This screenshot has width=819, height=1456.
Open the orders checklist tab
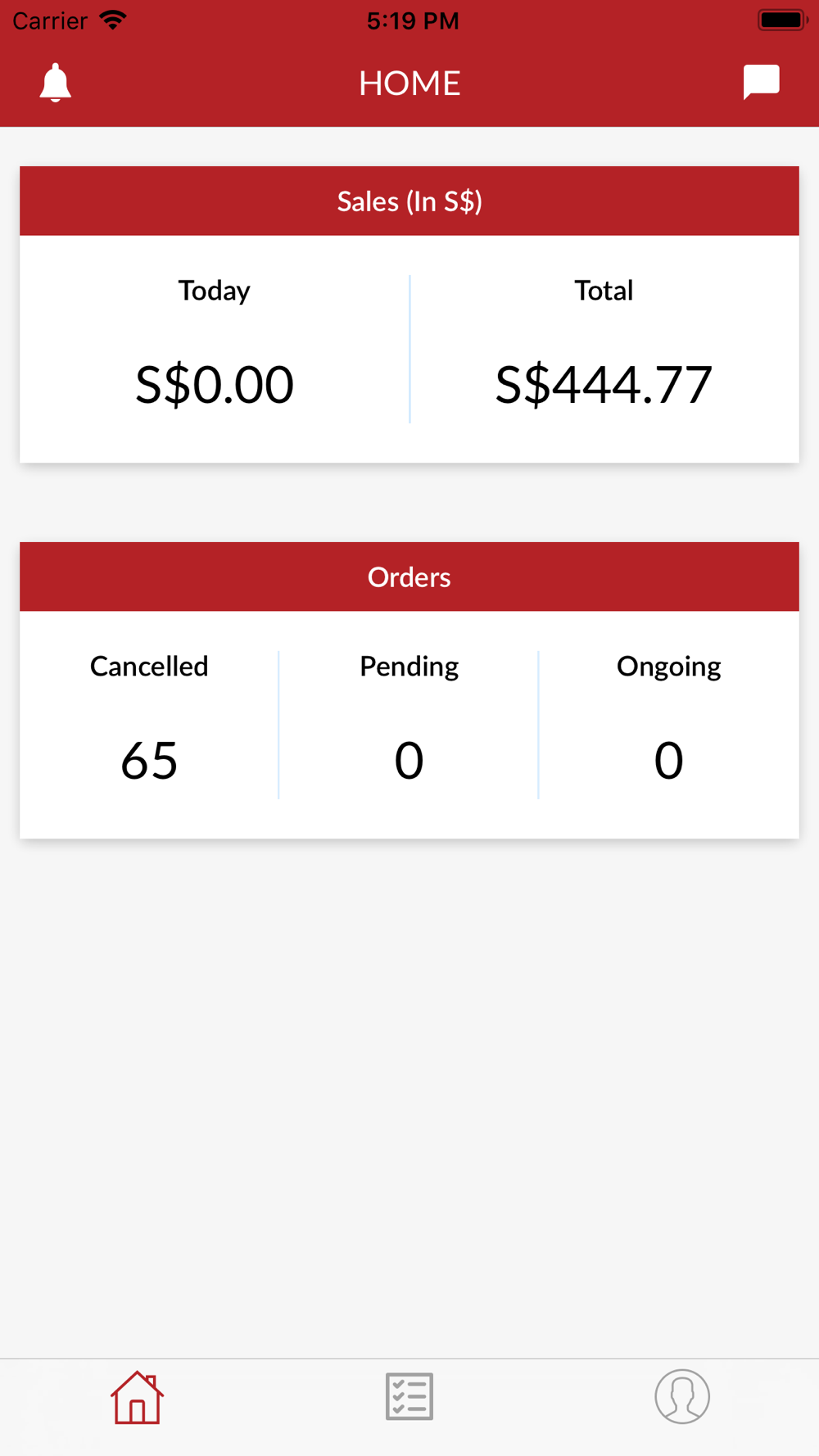[409, 1397]
